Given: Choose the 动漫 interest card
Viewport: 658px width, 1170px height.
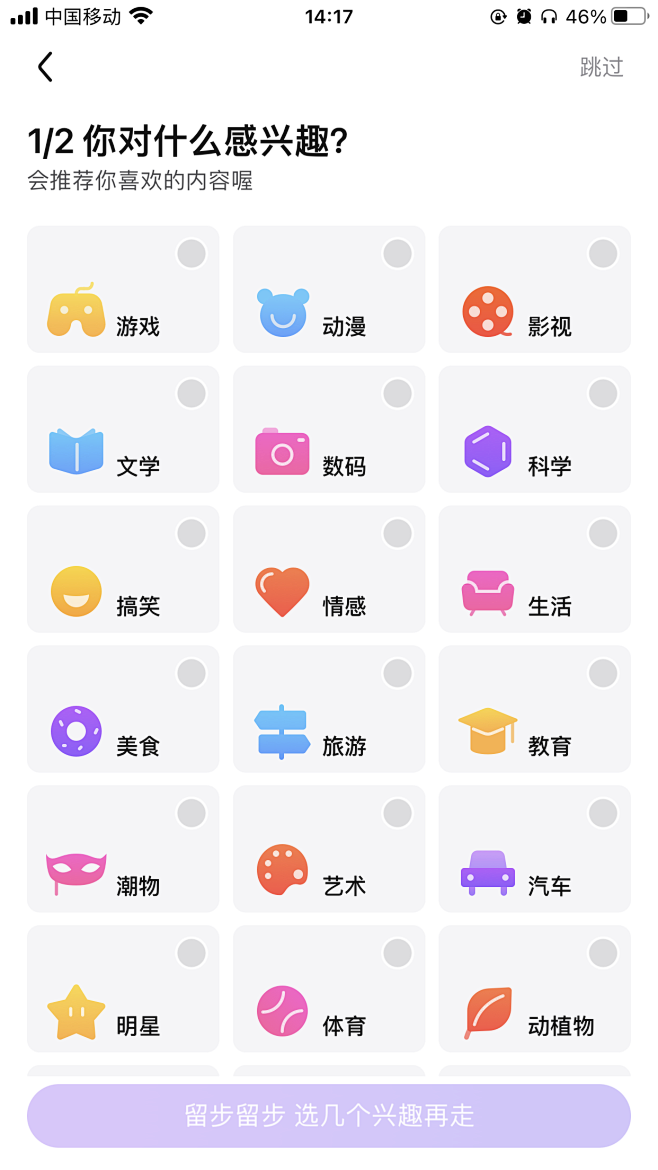Looking at the screenshot, I should [329, 289].
